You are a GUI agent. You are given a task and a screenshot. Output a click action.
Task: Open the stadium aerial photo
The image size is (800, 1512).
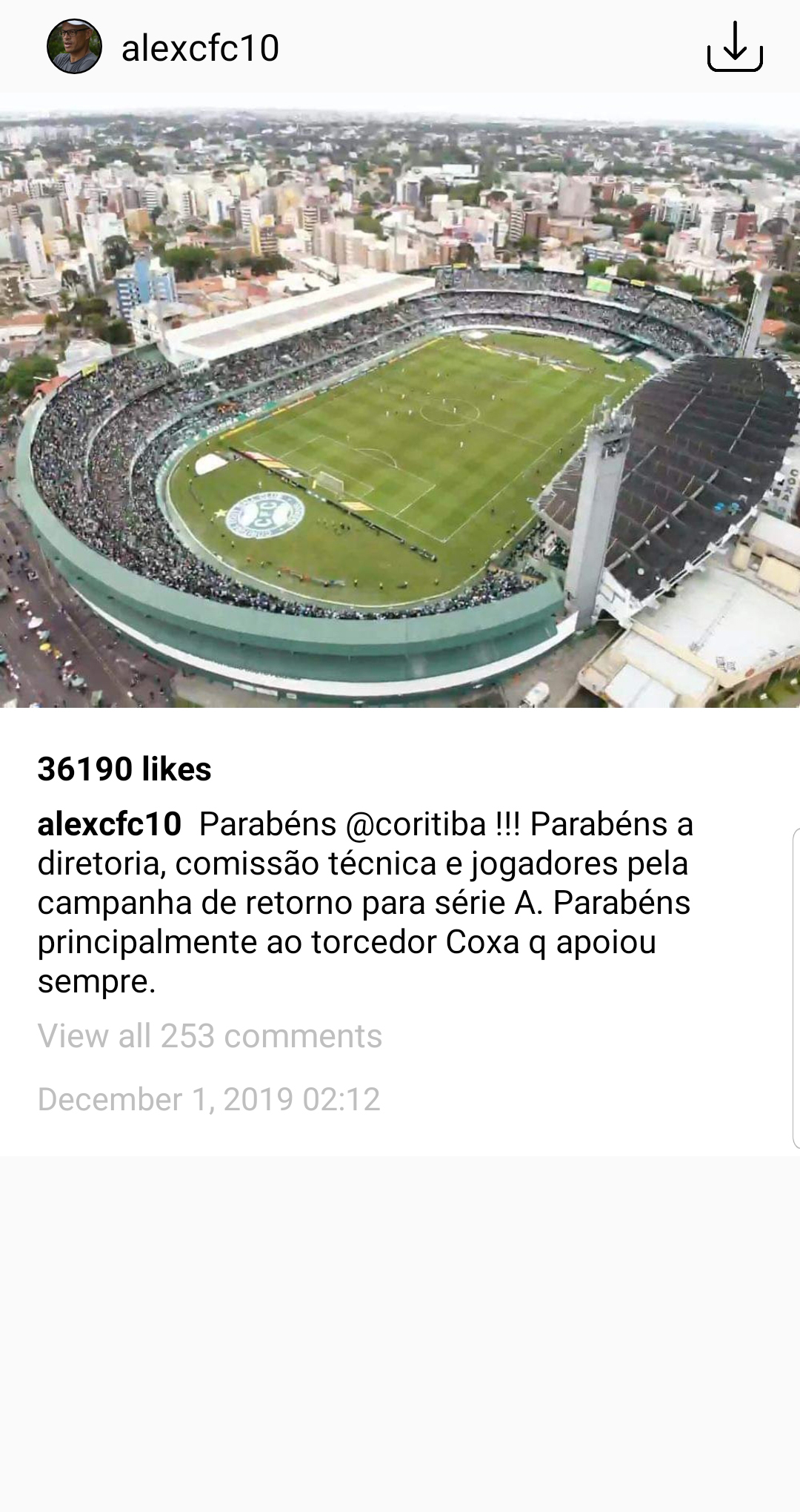(400, 400)
